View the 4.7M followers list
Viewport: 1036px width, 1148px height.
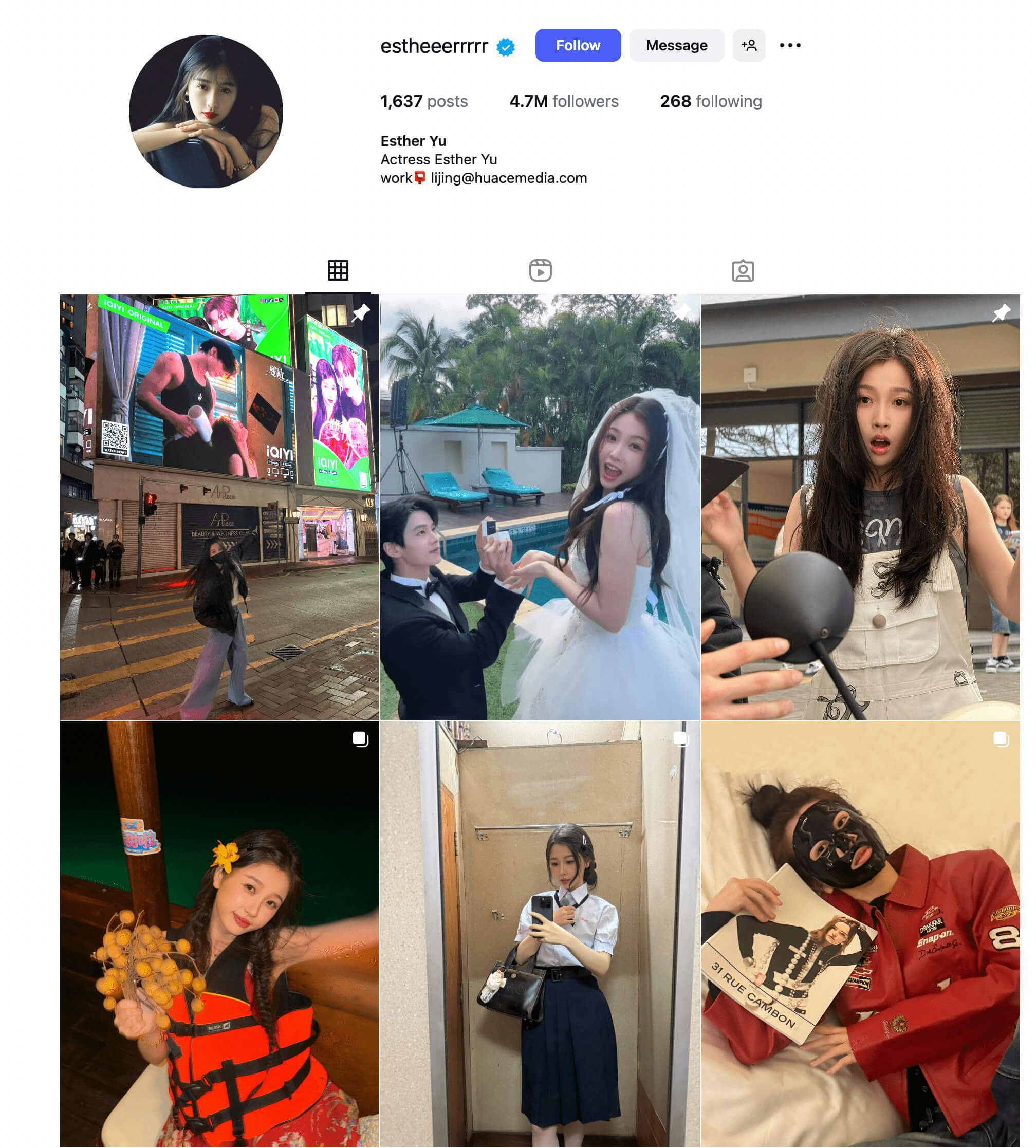click(564, 101)
